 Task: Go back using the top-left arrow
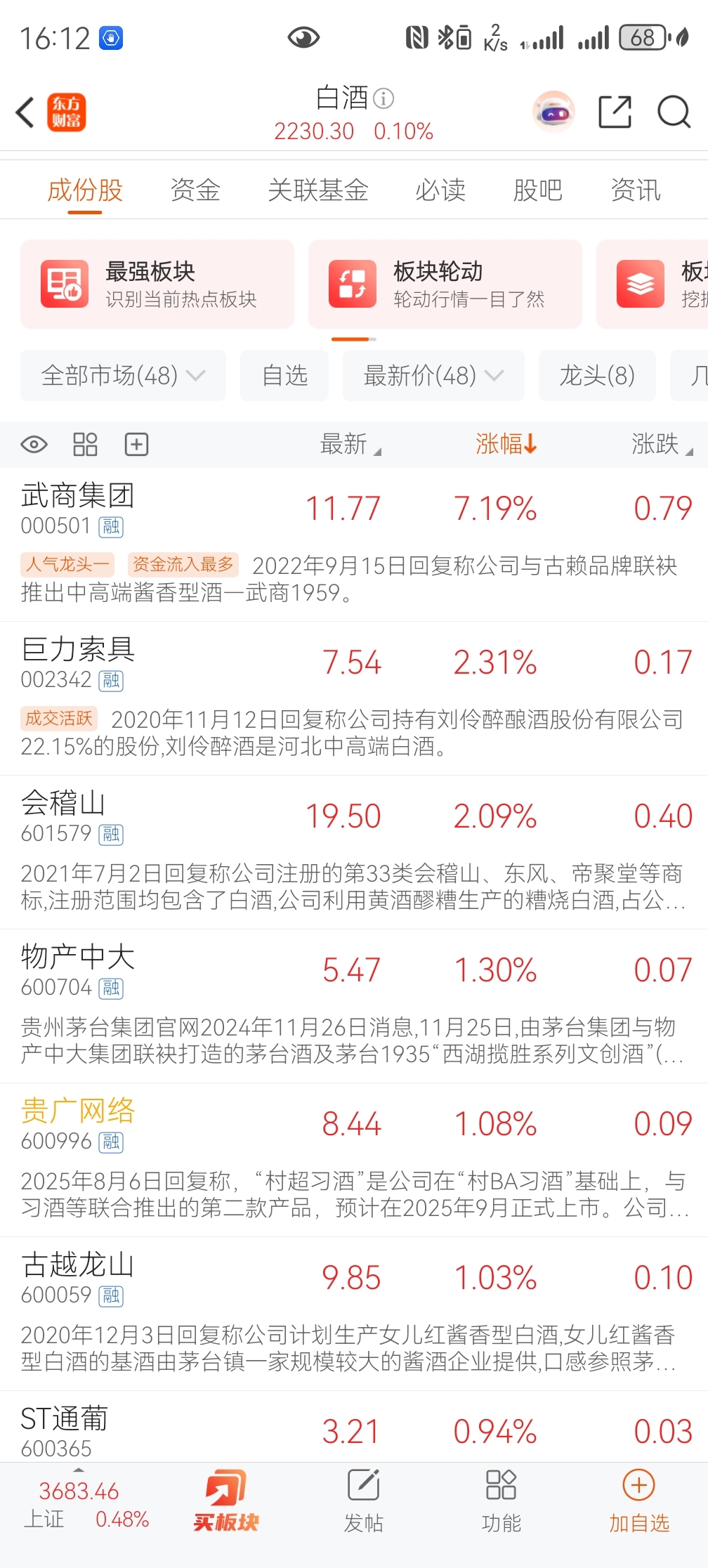coord(25,112)
